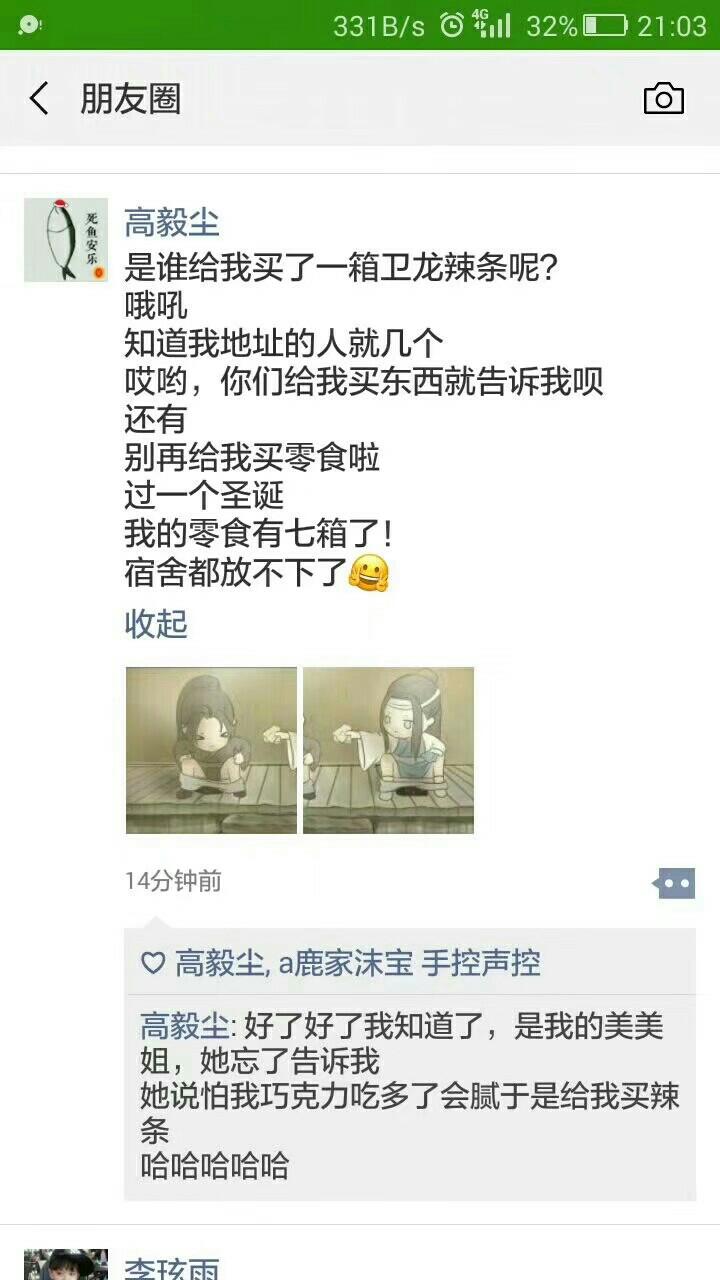The height and width of the screenshot is (1280, 720).
Task: Go back from 朋友圈
Action: pyautogui.click(x=39, y=99)
